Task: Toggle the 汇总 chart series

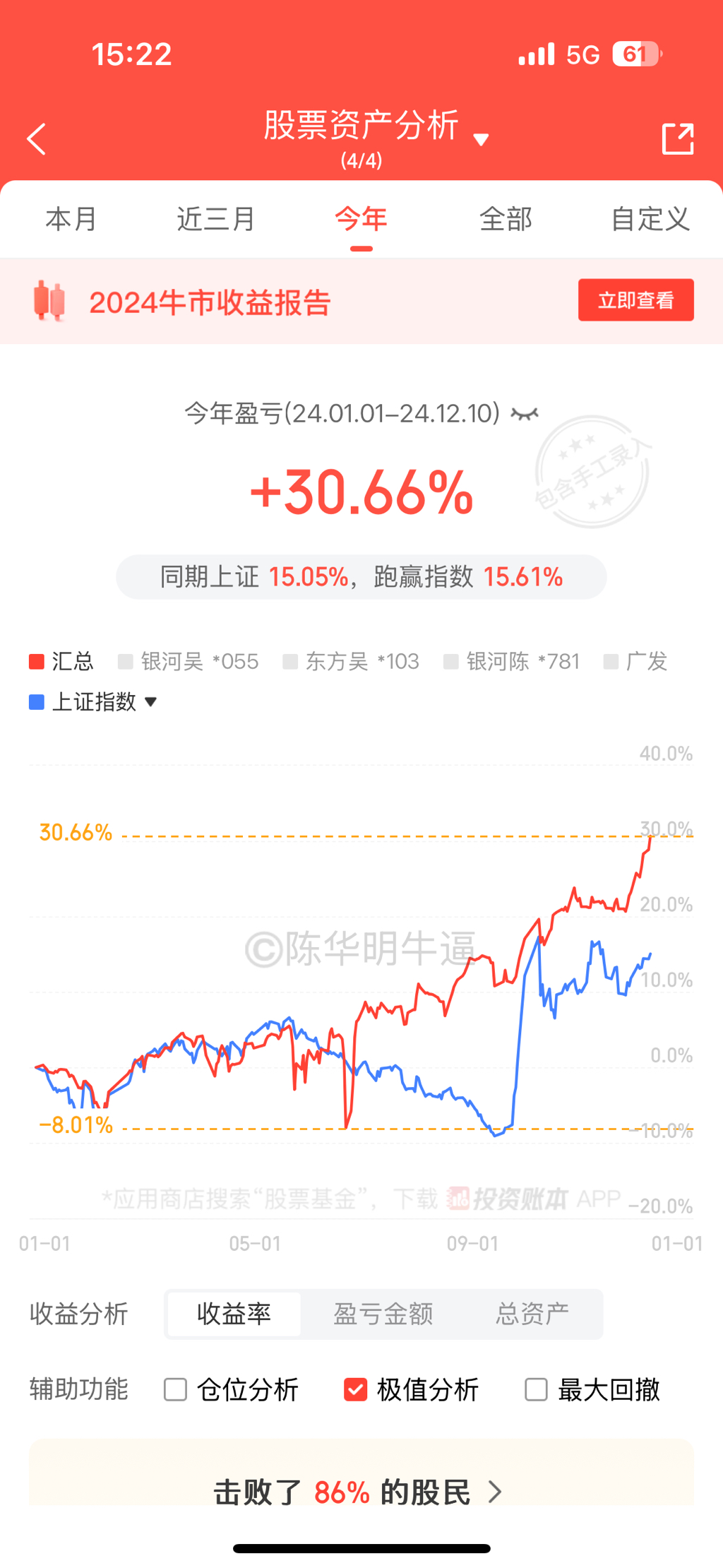Action: 61,661
